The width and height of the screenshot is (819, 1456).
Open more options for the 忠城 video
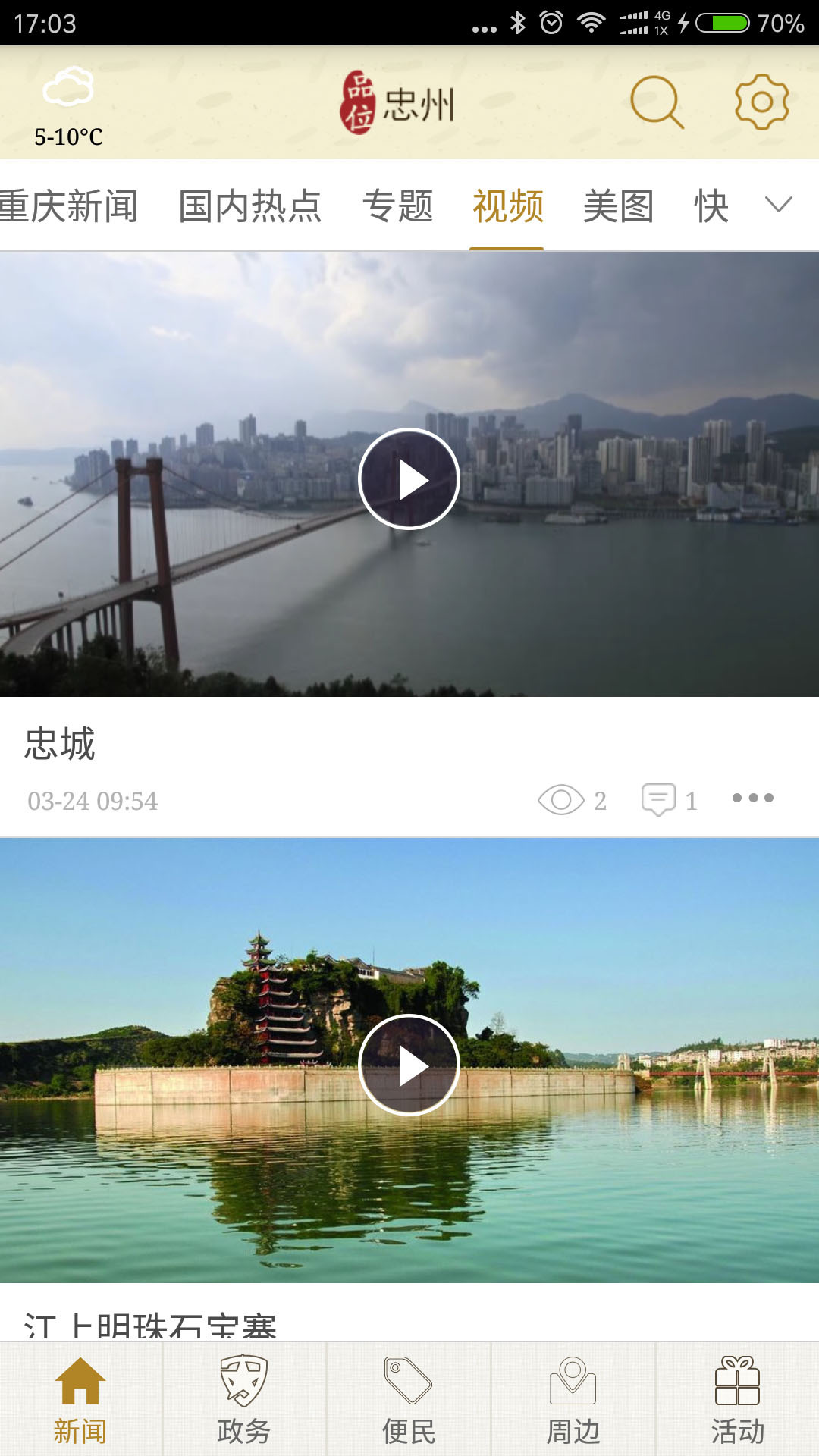coord(752,798)
